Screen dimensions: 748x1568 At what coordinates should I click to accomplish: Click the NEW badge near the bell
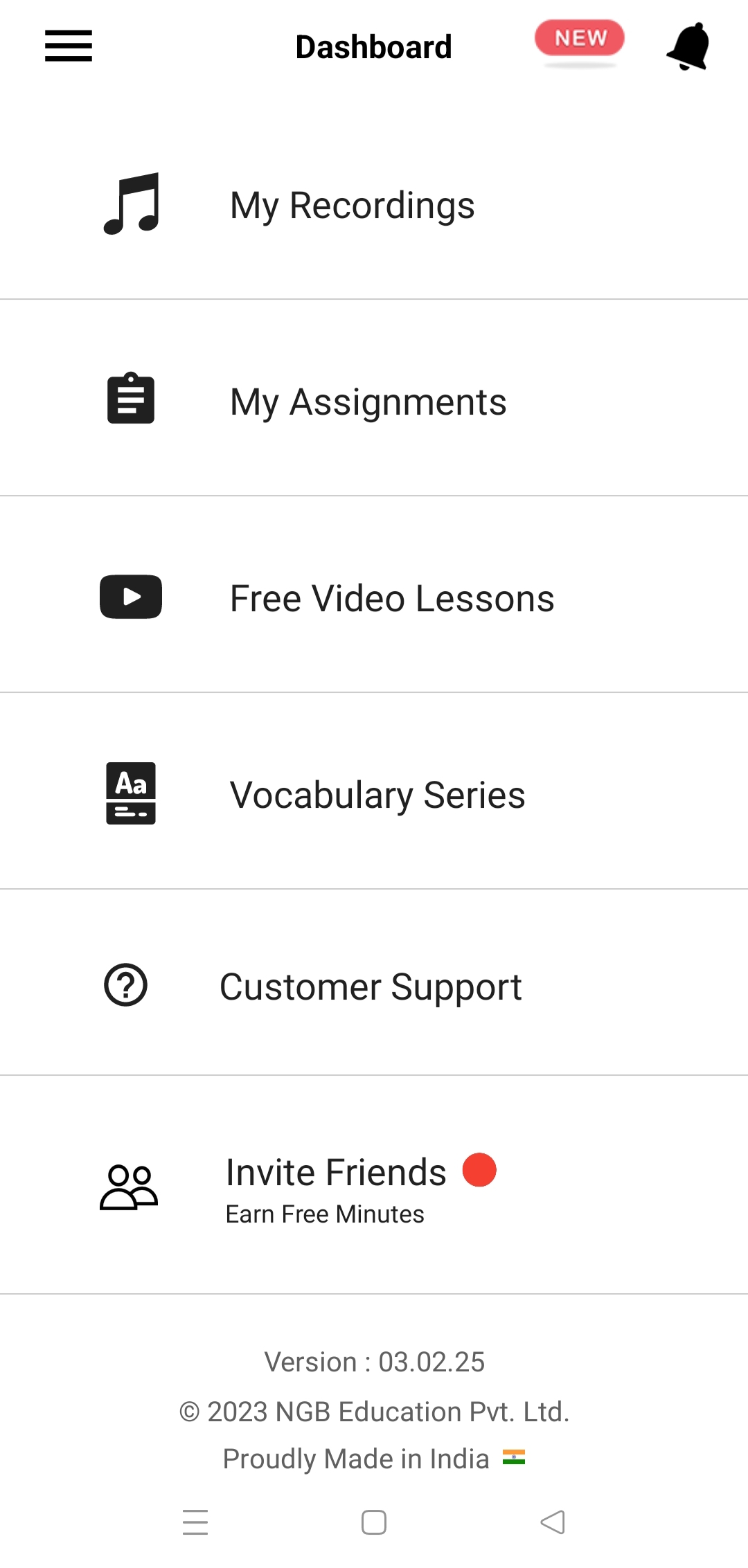pyautogui.click(x=579, y=38)
